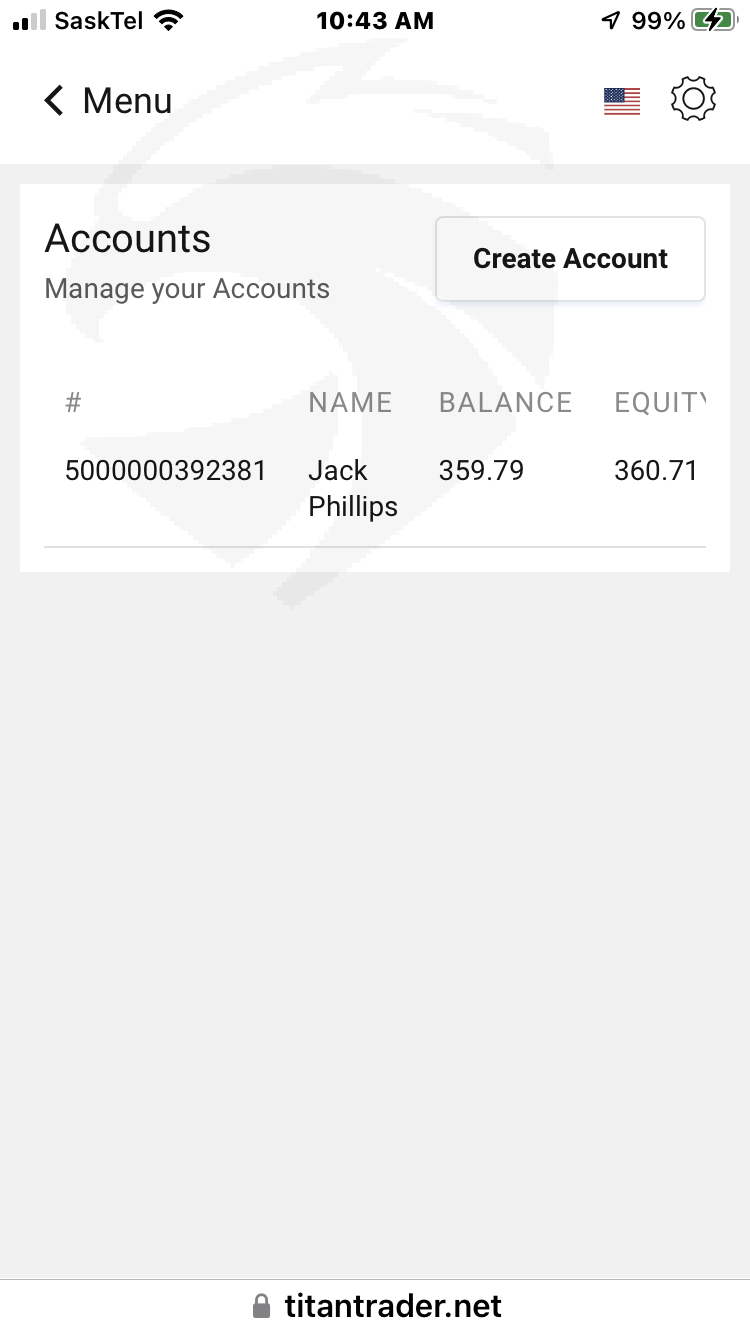Tap the titantrader.net address bar
Viewport: 750px width, 1334px height.
377,1306
